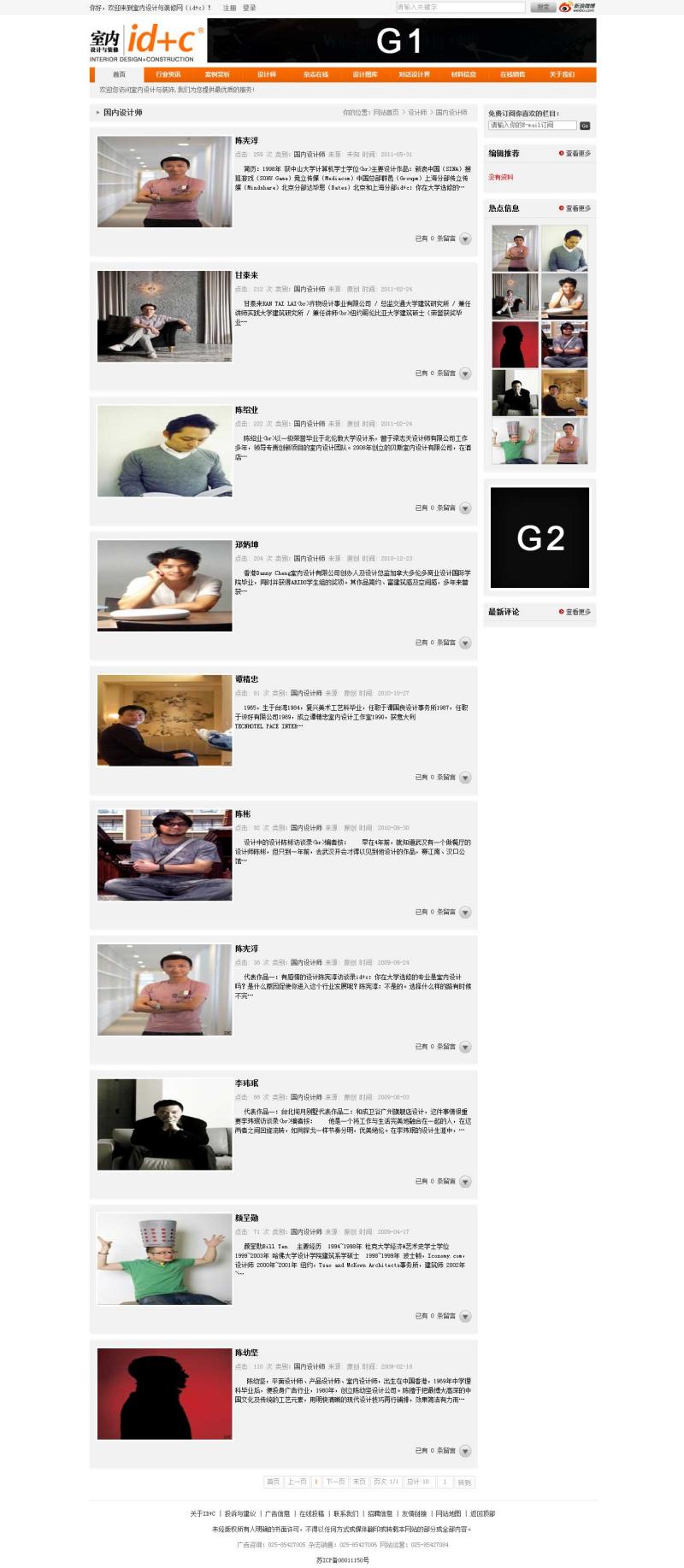684x1568 pixels.
Task: Expand comments under 郑炳坤's entry
Action: (465, 643)
